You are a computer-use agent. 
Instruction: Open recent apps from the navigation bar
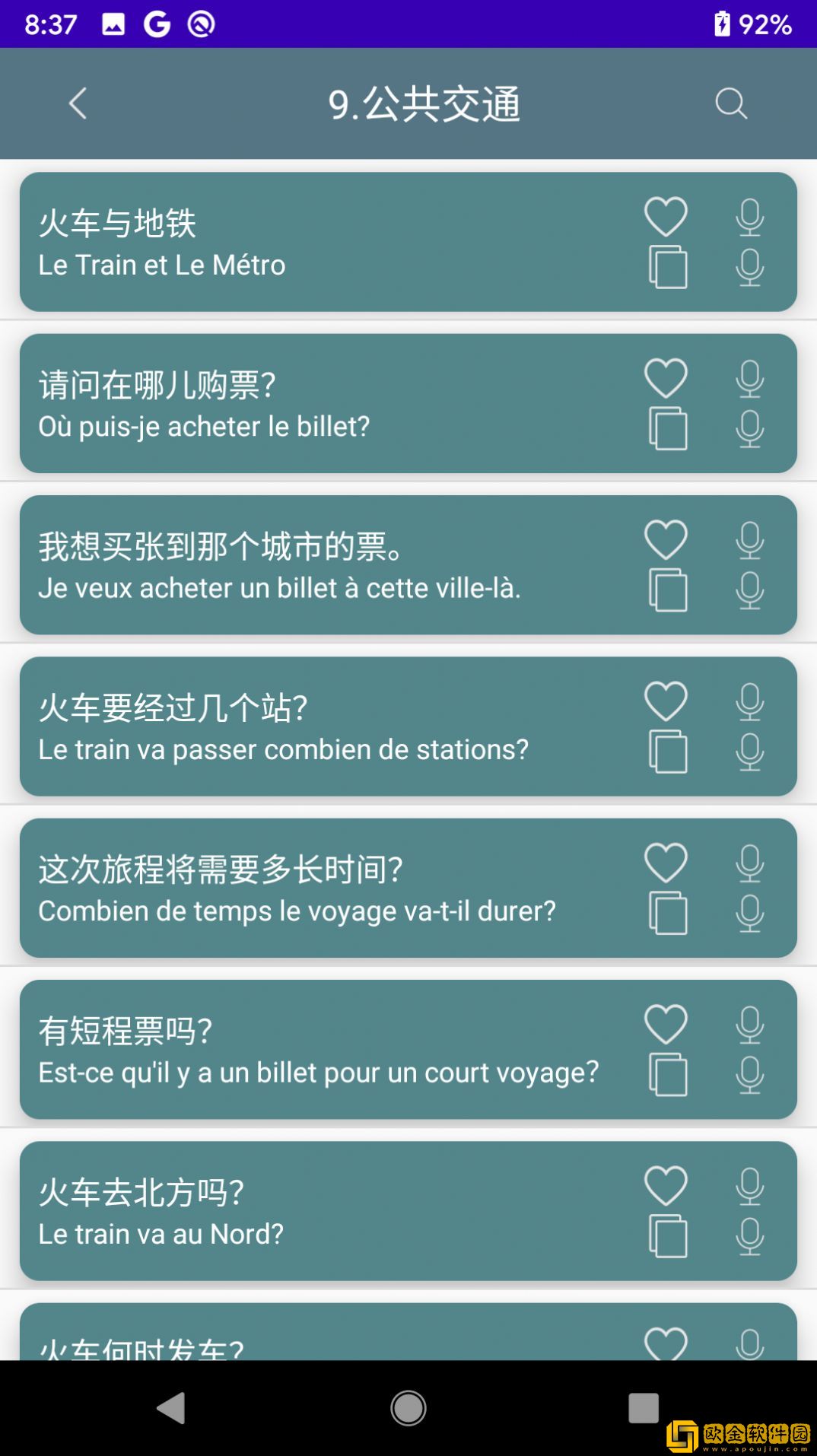643,1408
